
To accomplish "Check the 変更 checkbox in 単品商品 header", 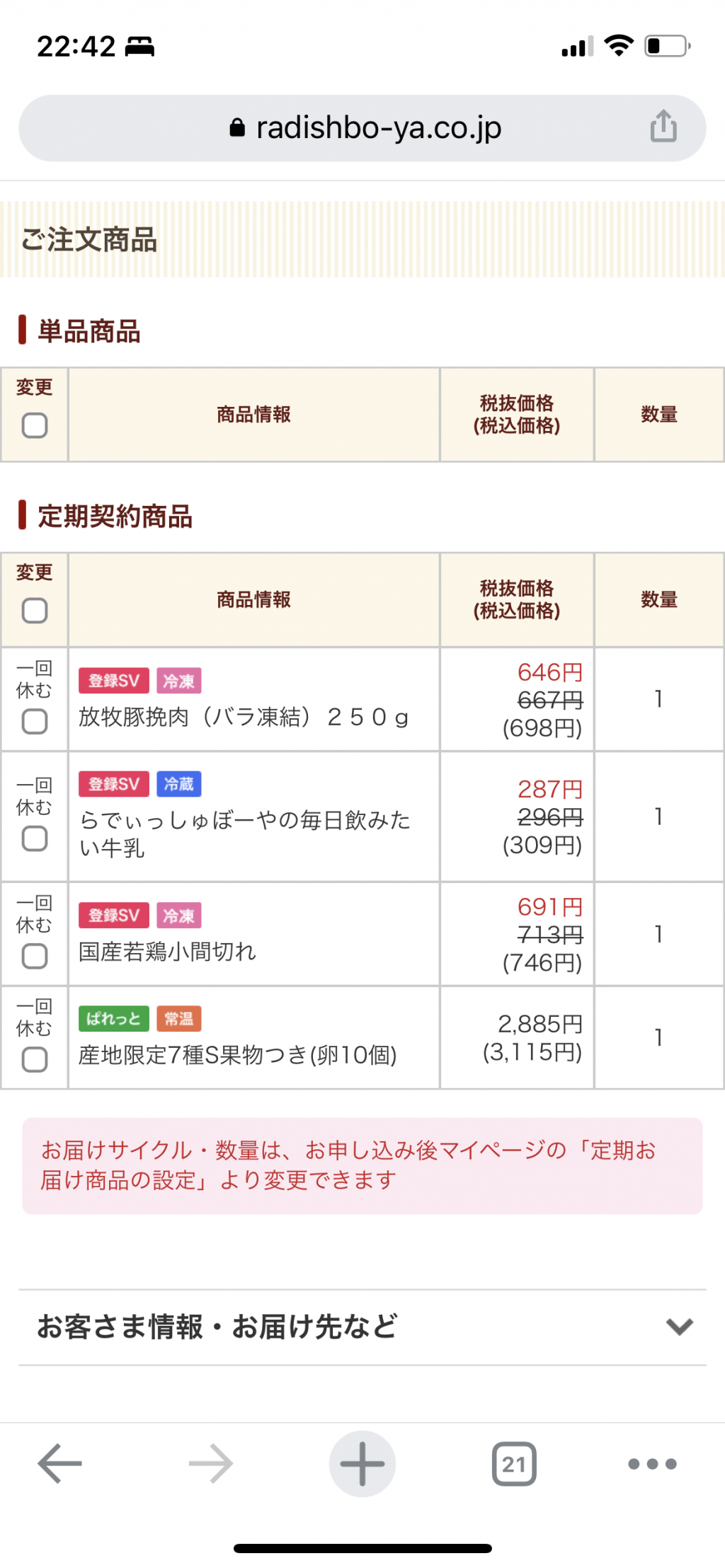I will 35,426.
